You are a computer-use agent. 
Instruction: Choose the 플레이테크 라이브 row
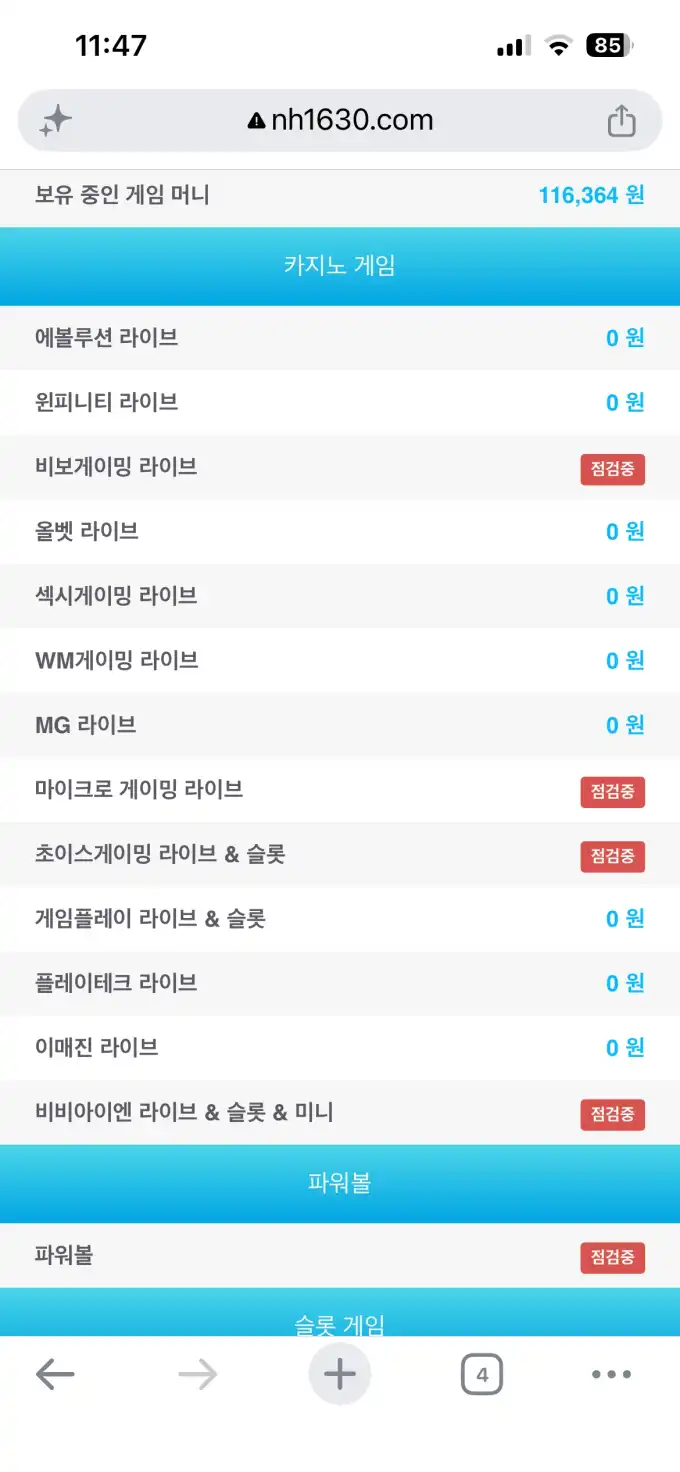[x=340, y=983]
